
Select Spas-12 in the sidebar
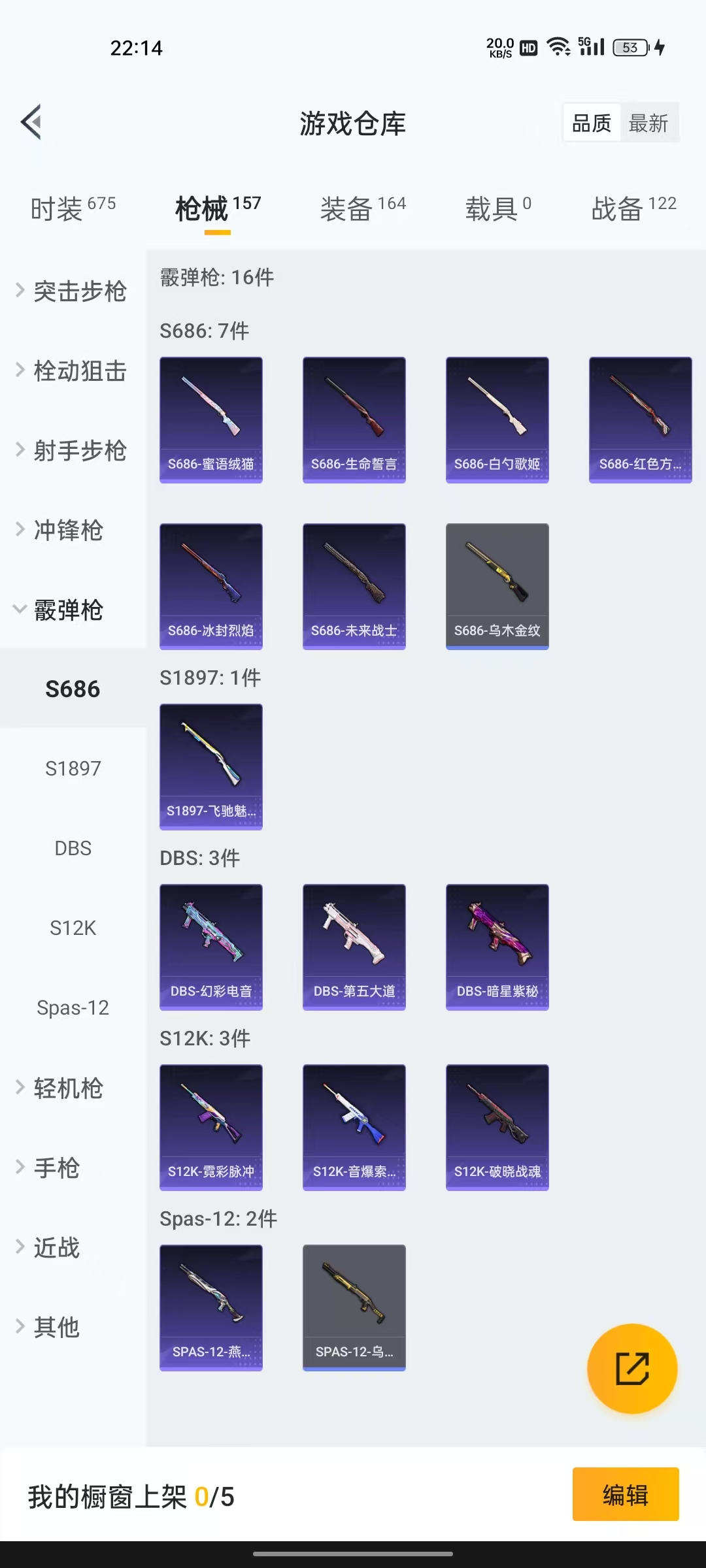tap(73, 1007)
